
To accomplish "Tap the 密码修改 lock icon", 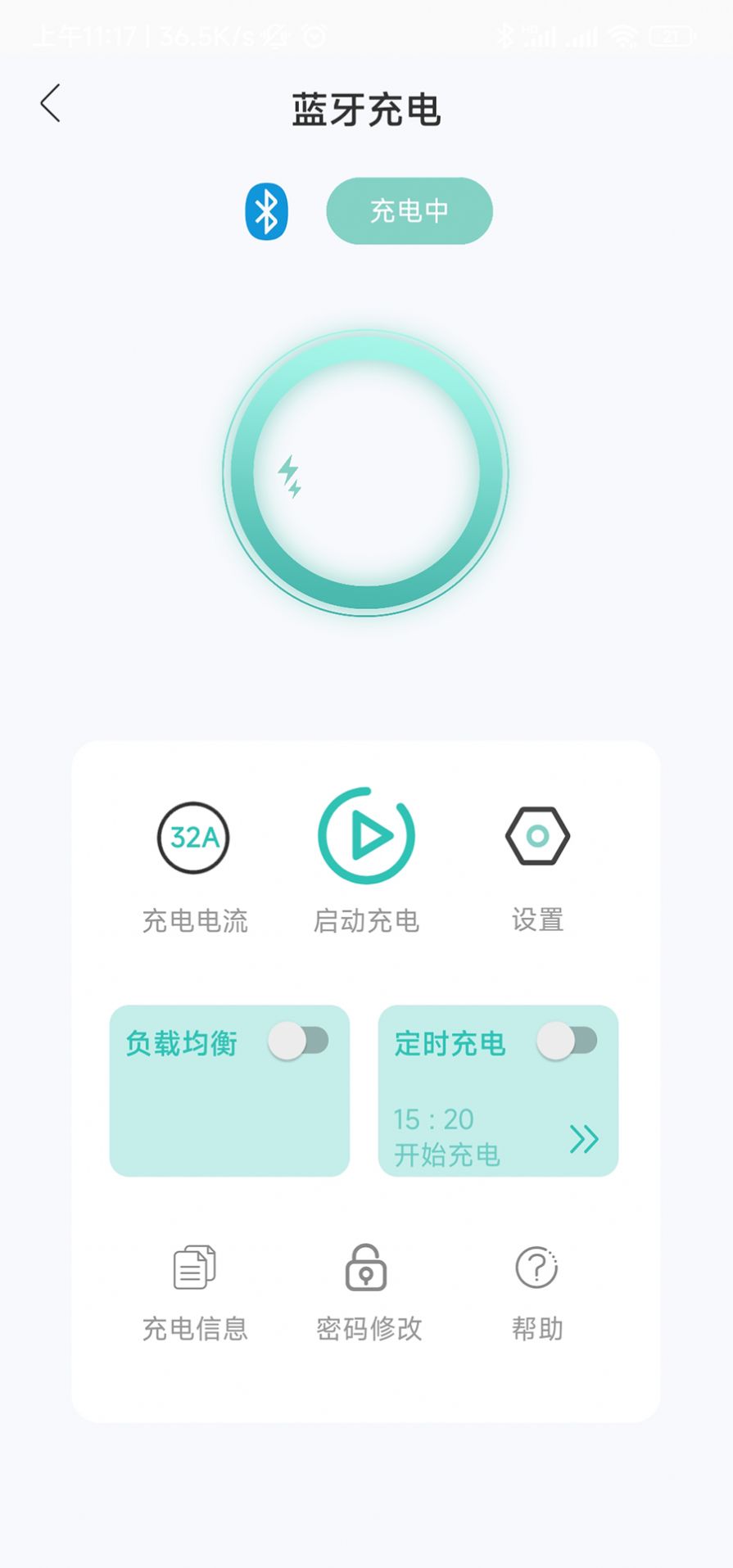I will click(x=366, y=1268).
